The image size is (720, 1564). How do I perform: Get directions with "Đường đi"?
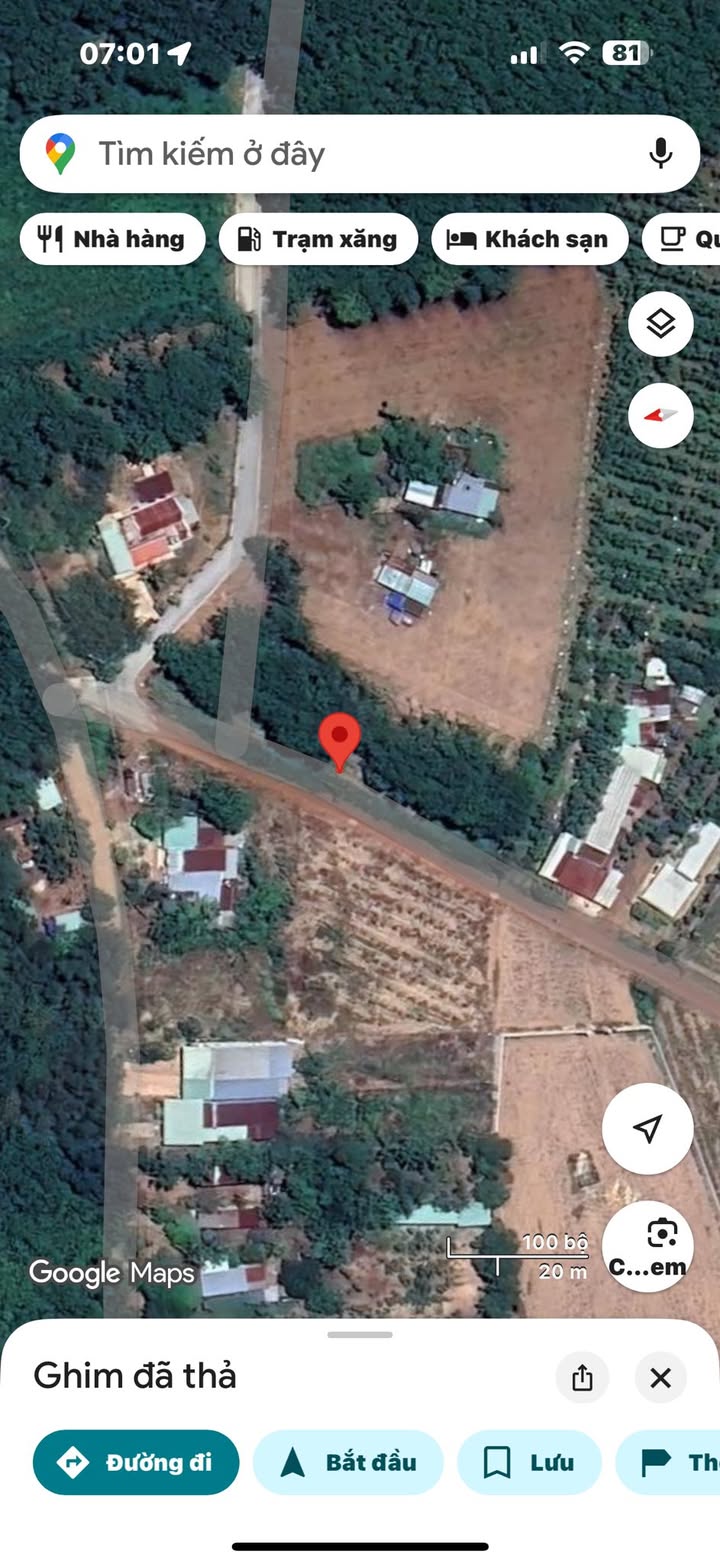point(136,1462)
